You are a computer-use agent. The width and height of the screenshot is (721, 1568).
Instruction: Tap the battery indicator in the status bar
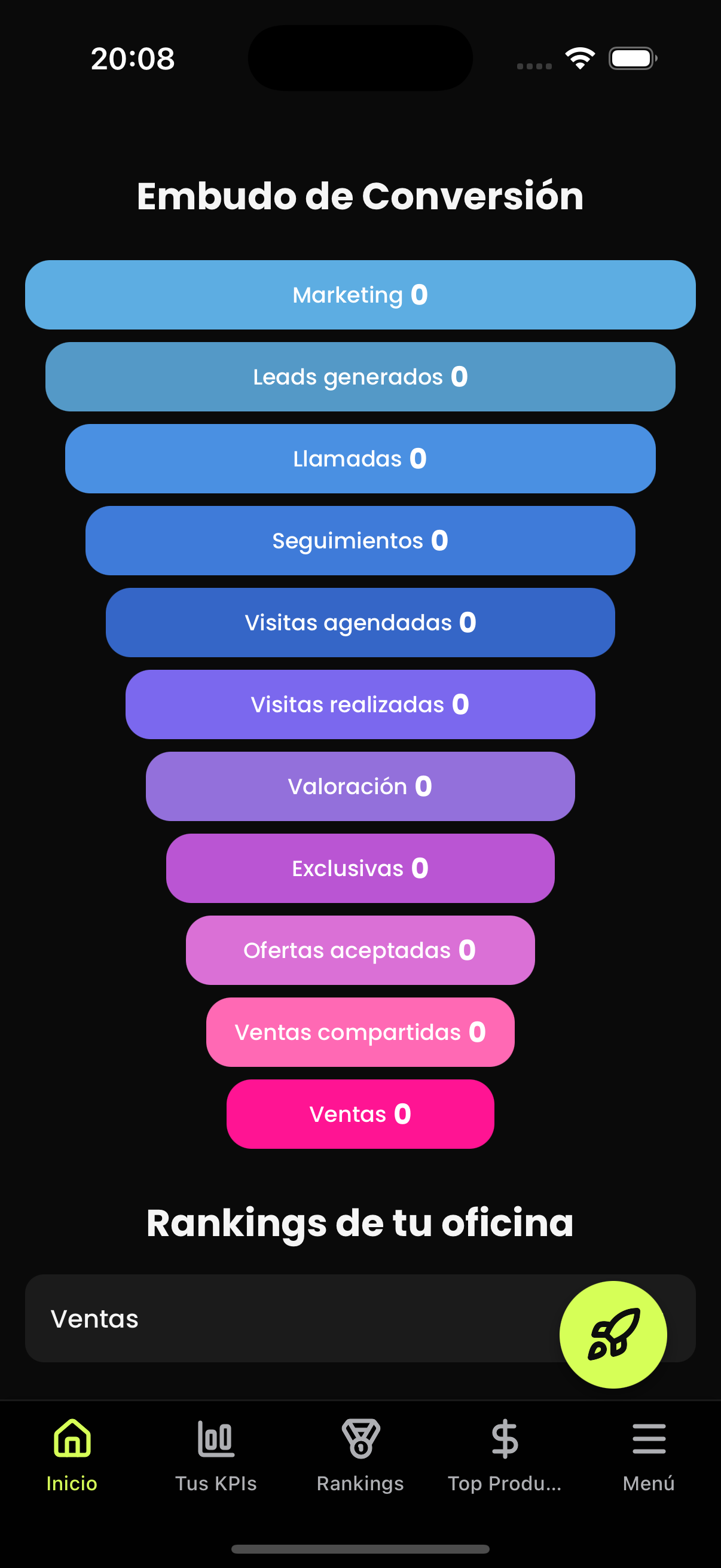click(631, 57)
